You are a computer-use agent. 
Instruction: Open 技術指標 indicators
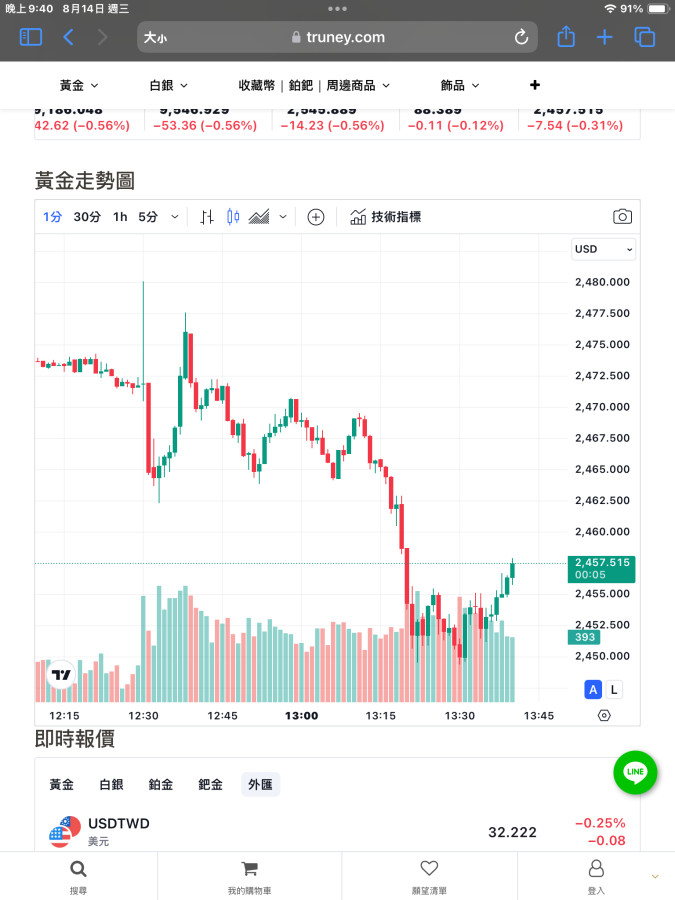[386, 217]
